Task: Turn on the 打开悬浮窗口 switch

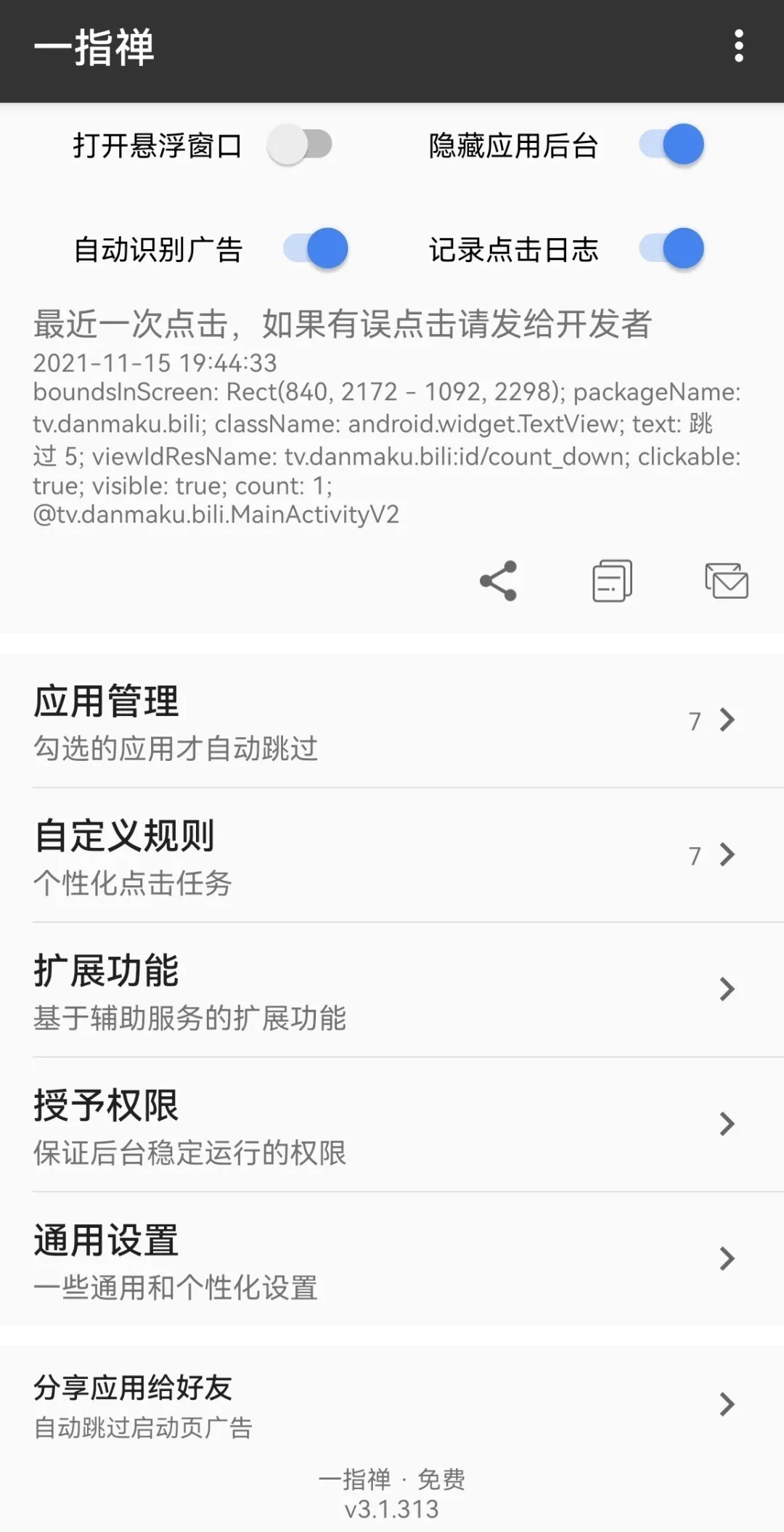Action: (x=299, y=144)
